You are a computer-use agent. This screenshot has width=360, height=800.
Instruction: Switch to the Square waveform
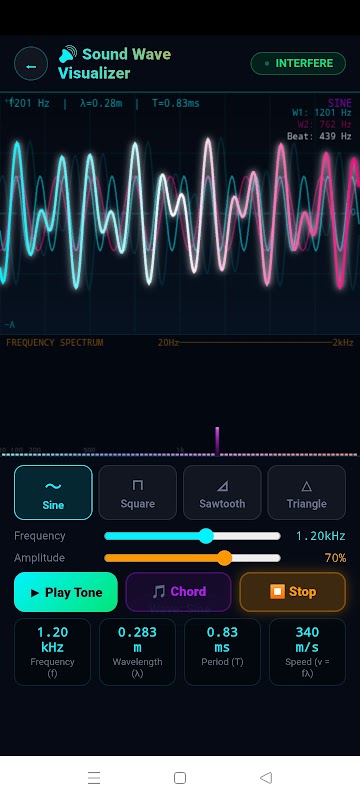[x=138, y=492]
